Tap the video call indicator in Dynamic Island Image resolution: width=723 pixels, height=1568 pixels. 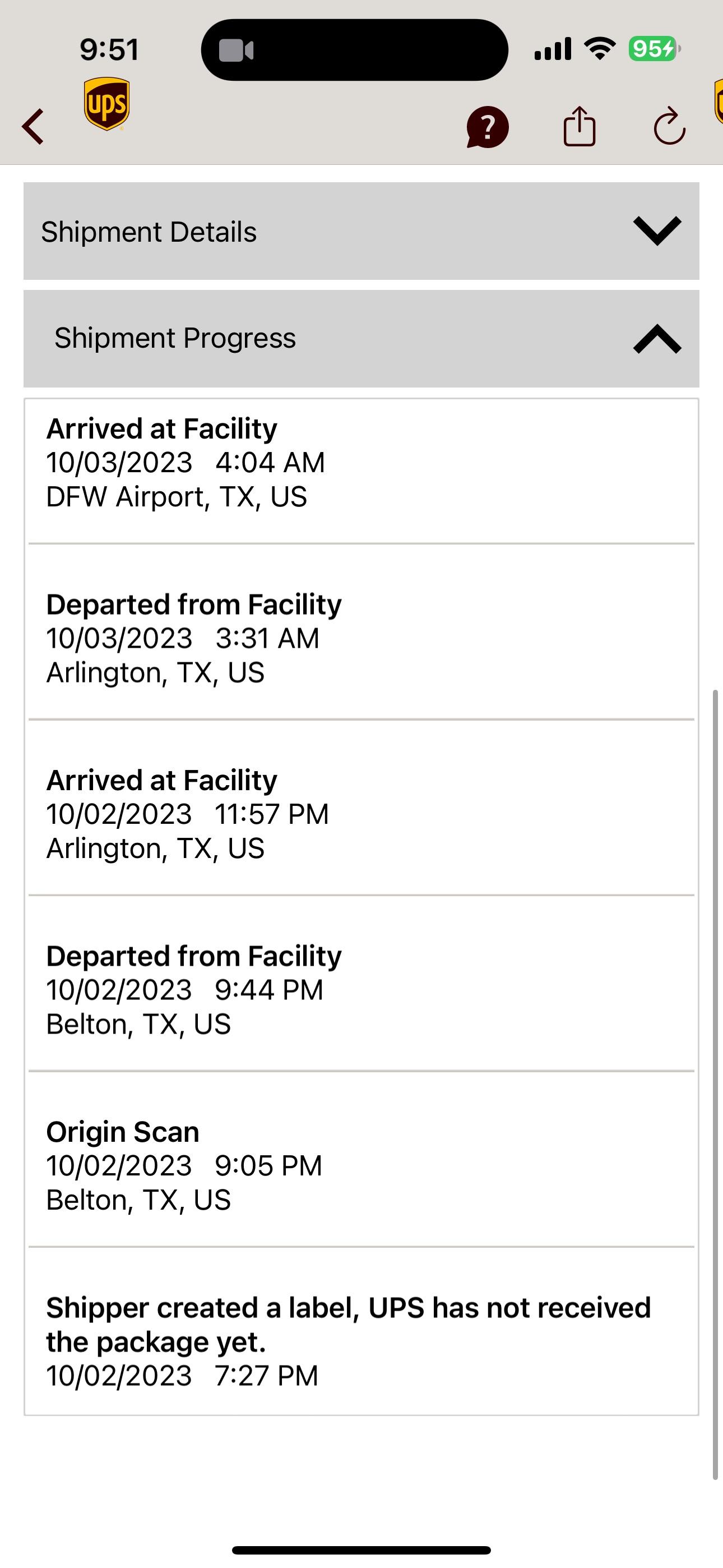[x=237, y=51]
